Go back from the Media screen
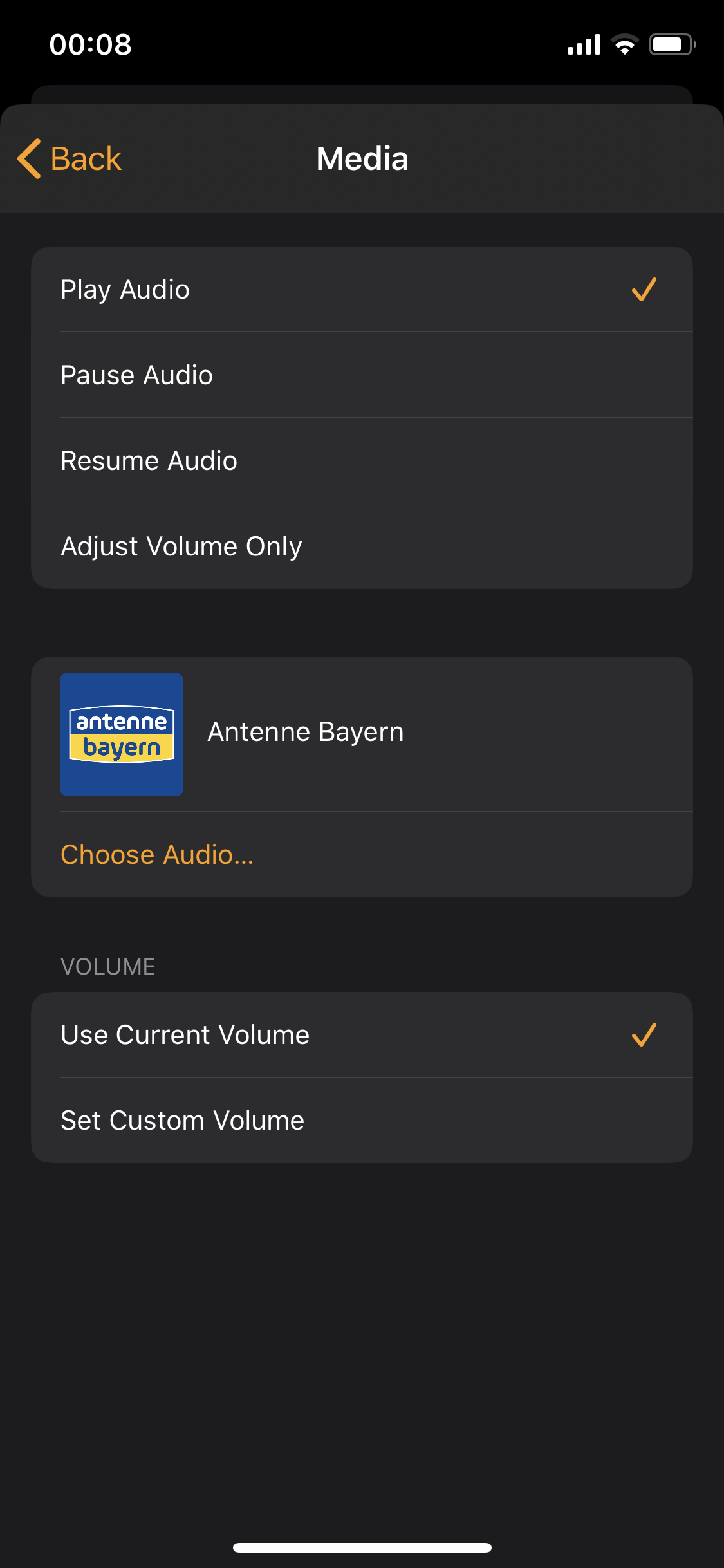 pos(70,159)
